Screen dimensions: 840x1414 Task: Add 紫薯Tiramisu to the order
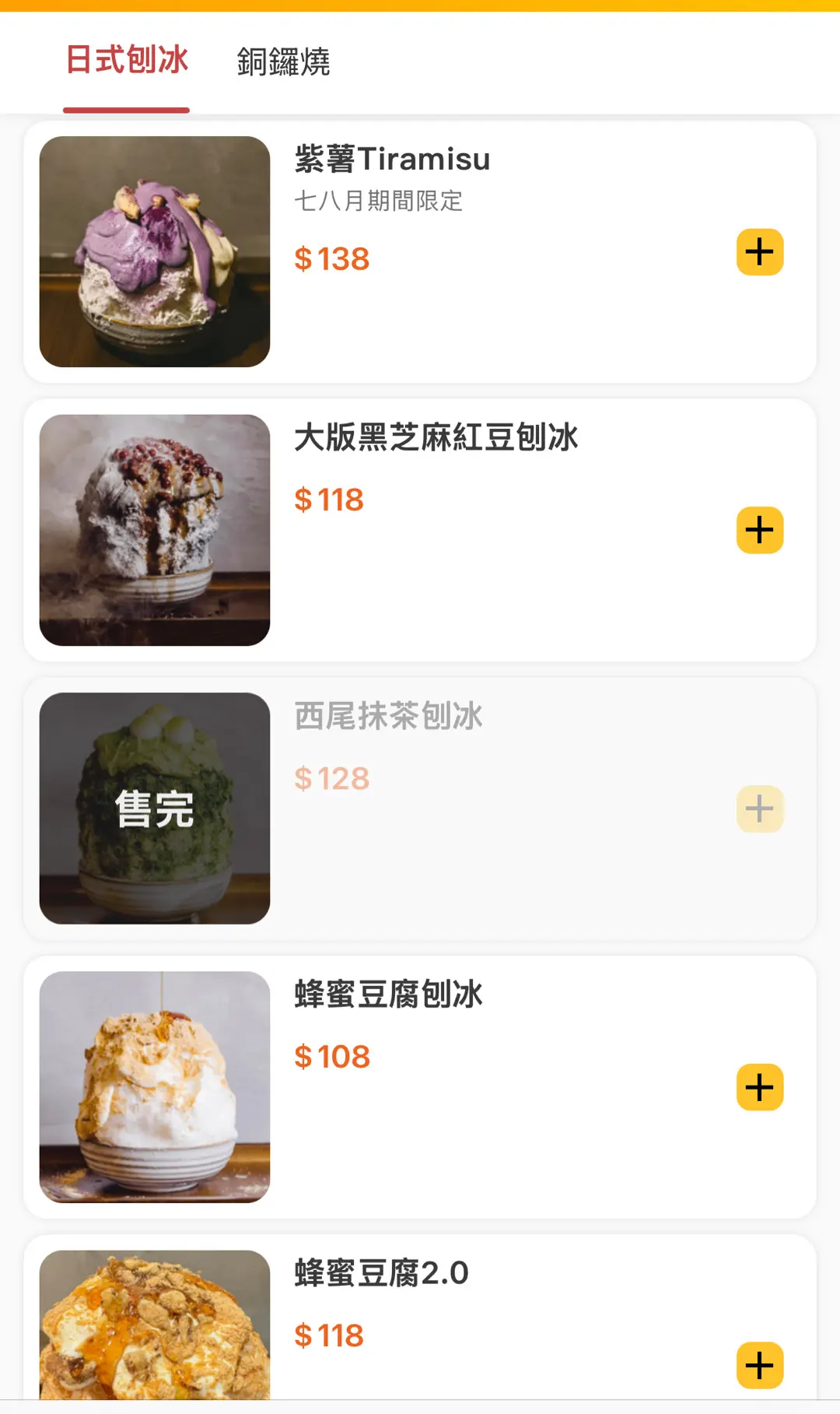click(x=759, y=252)
